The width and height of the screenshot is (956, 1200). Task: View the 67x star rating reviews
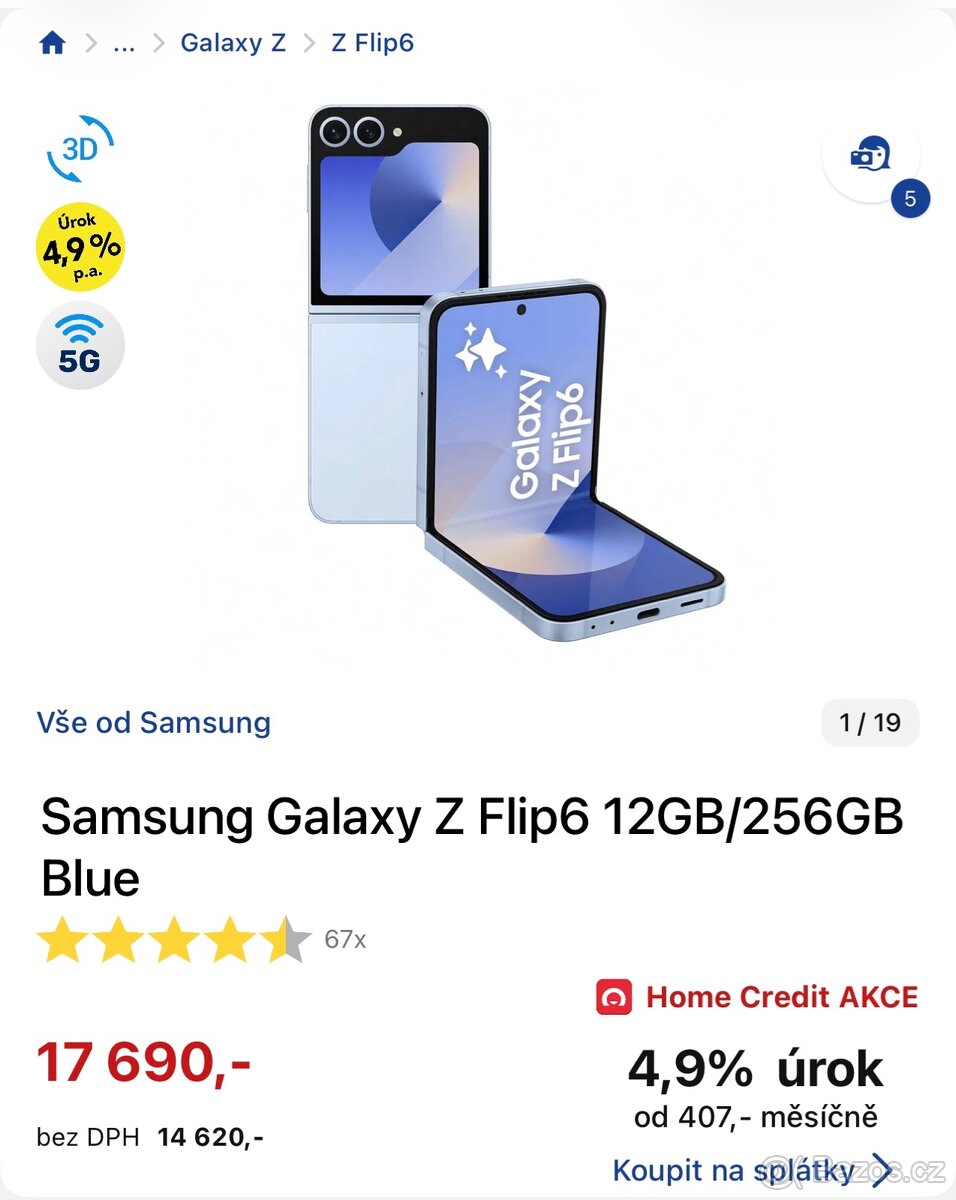point(200,940)
